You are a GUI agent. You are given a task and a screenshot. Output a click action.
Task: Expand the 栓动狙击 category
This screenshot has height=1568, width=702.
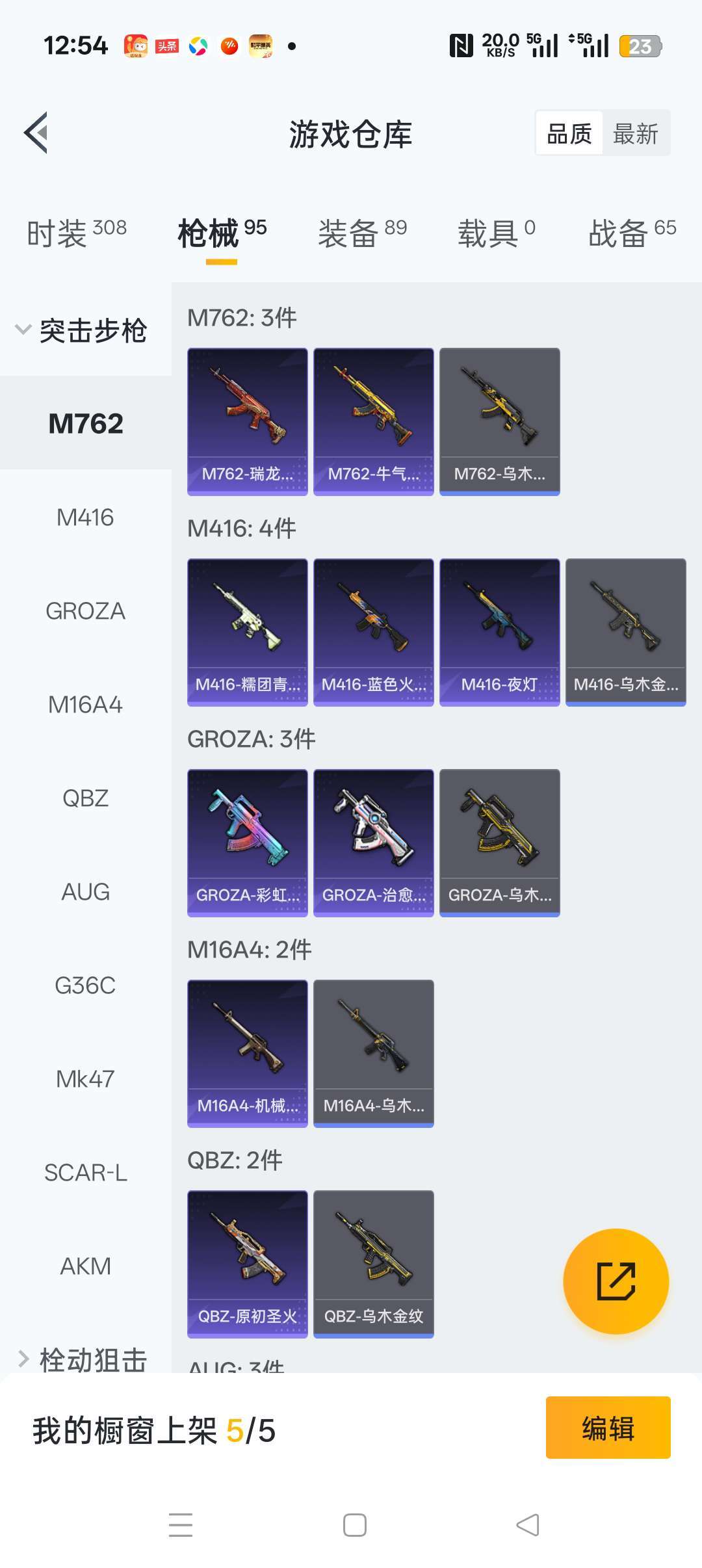click(81, 1359)
